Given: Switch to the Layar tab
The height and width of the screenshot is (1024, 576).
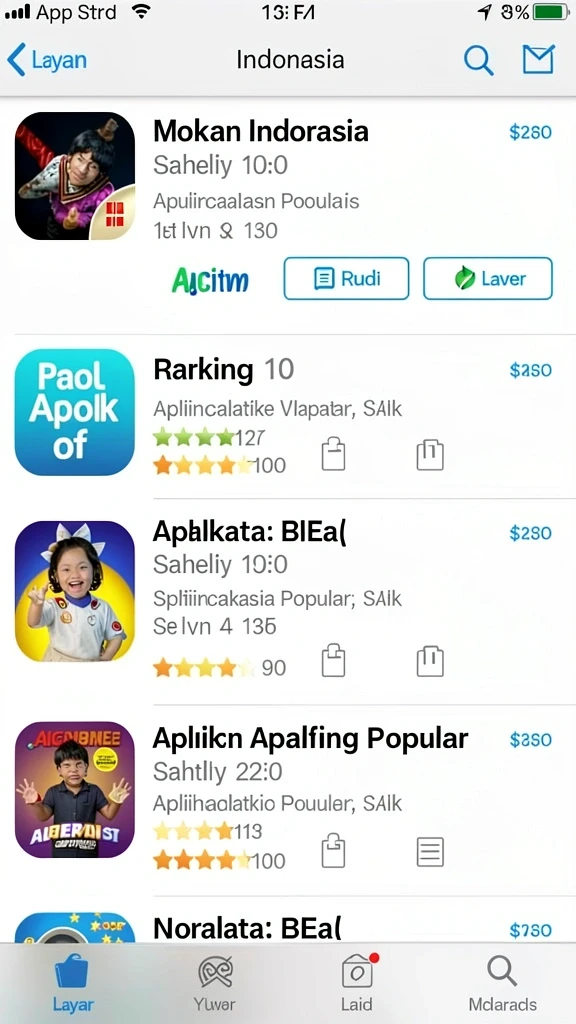Looking at the screenshot, I should tap(72, 983).
